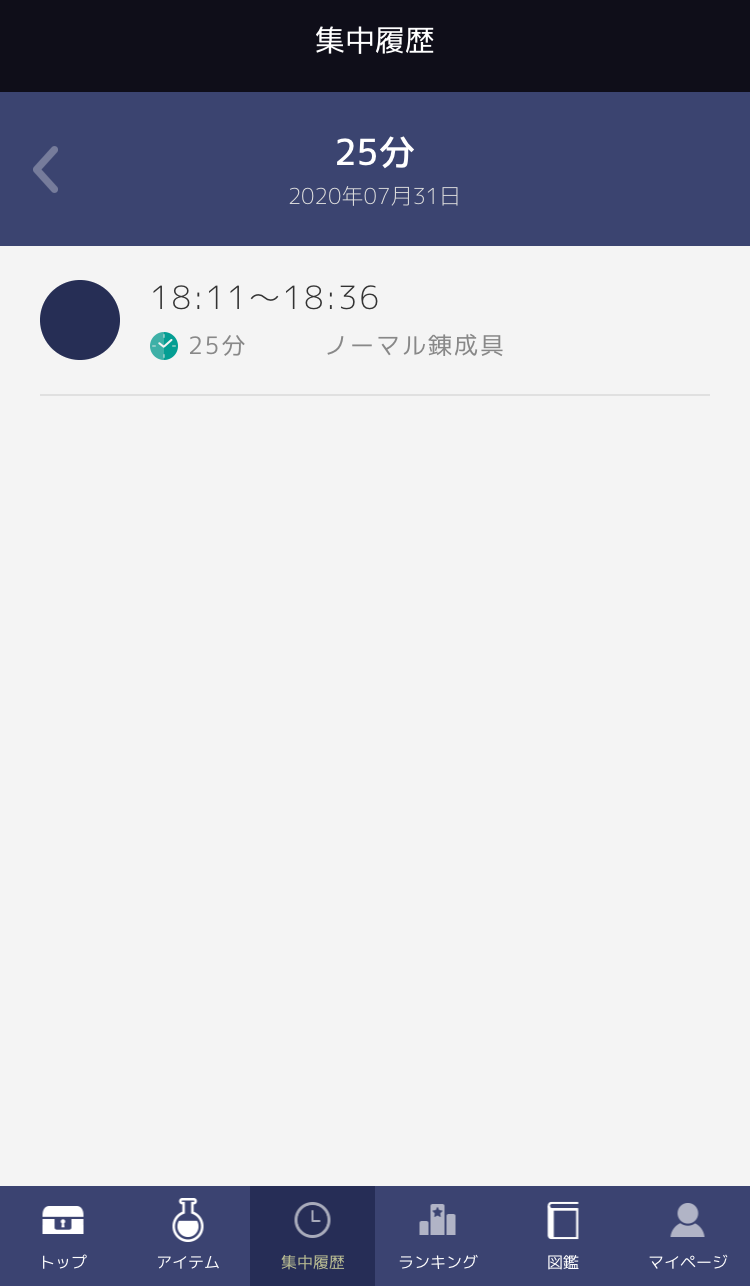The image size is (750, 1286).
Task: Select the 集中履歴 tab
Action: tap(312, 1236)
